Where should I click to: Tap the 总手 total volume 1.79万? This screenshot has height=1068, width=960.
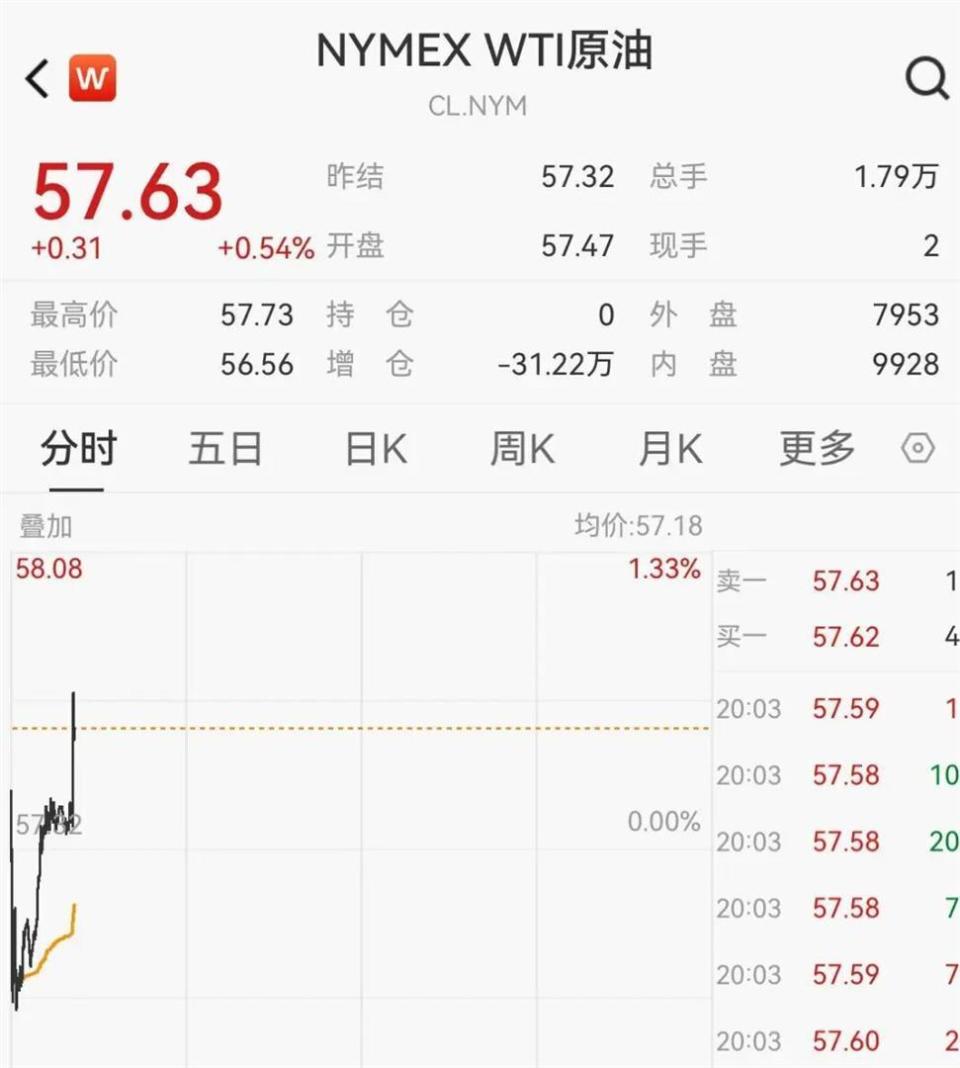coord(897,176)
